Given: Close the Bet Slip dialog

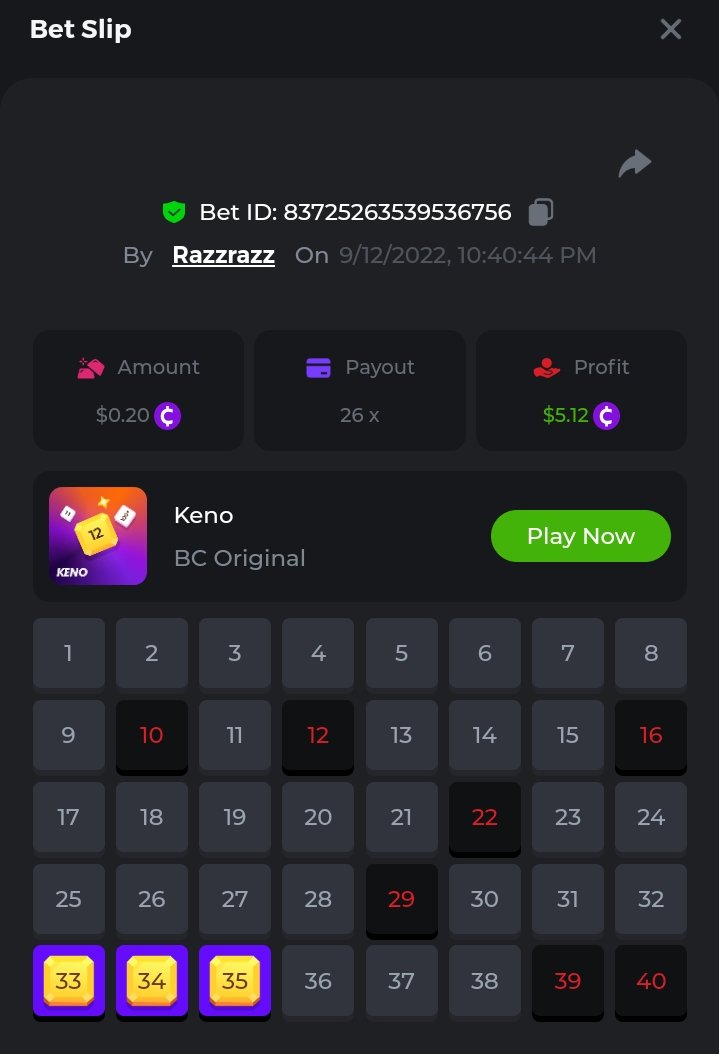Looking at the screenshot, I should (x=670, y=29).
